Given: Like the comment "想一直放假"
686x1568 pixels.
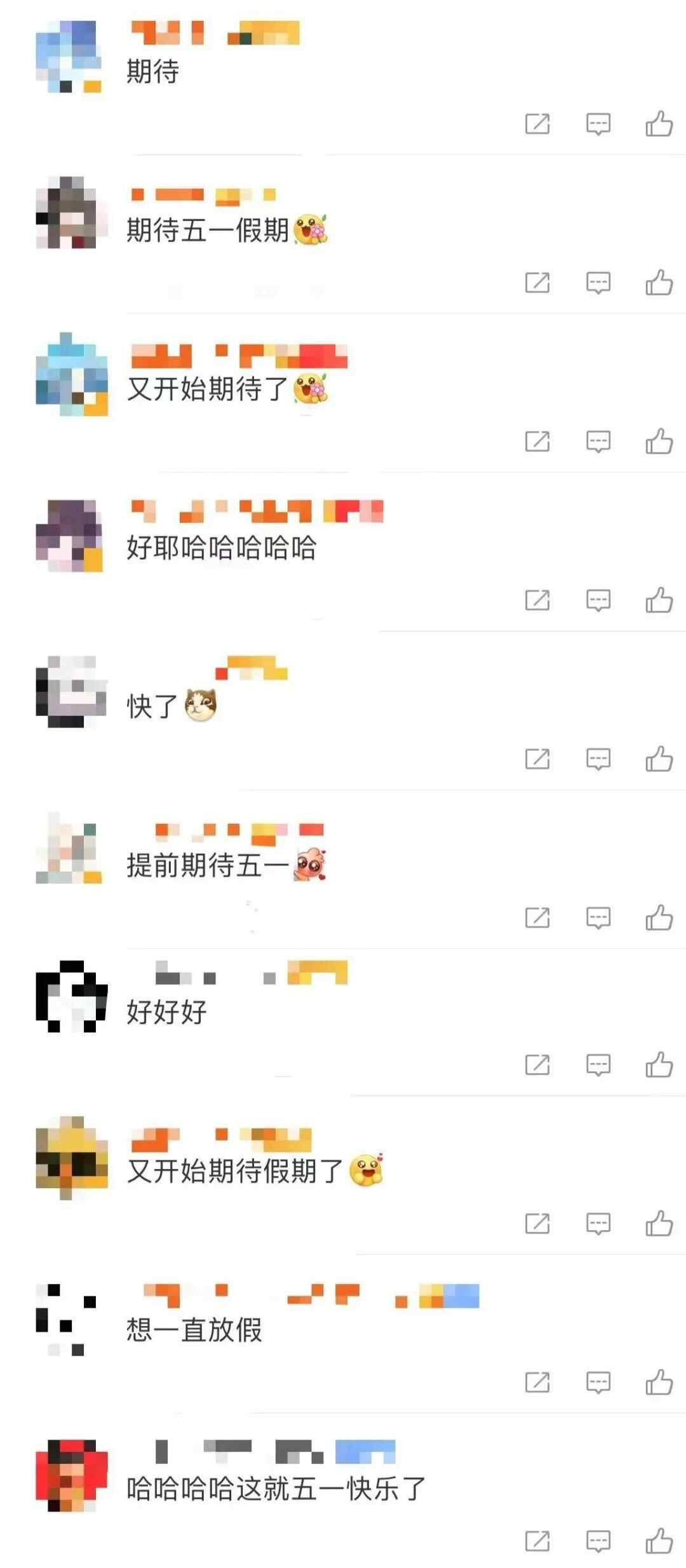Looking at the screenshot, I should [659, 1382].
